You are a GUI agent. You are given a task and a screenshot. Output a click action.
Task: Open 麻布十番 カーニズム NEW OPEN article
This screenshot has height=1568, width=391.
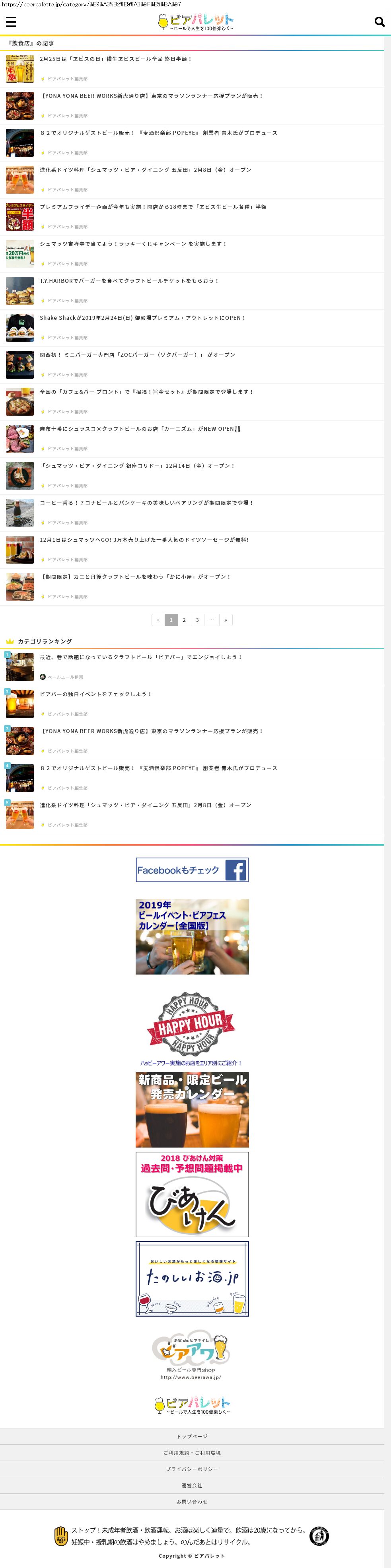[x=140, y=429]
